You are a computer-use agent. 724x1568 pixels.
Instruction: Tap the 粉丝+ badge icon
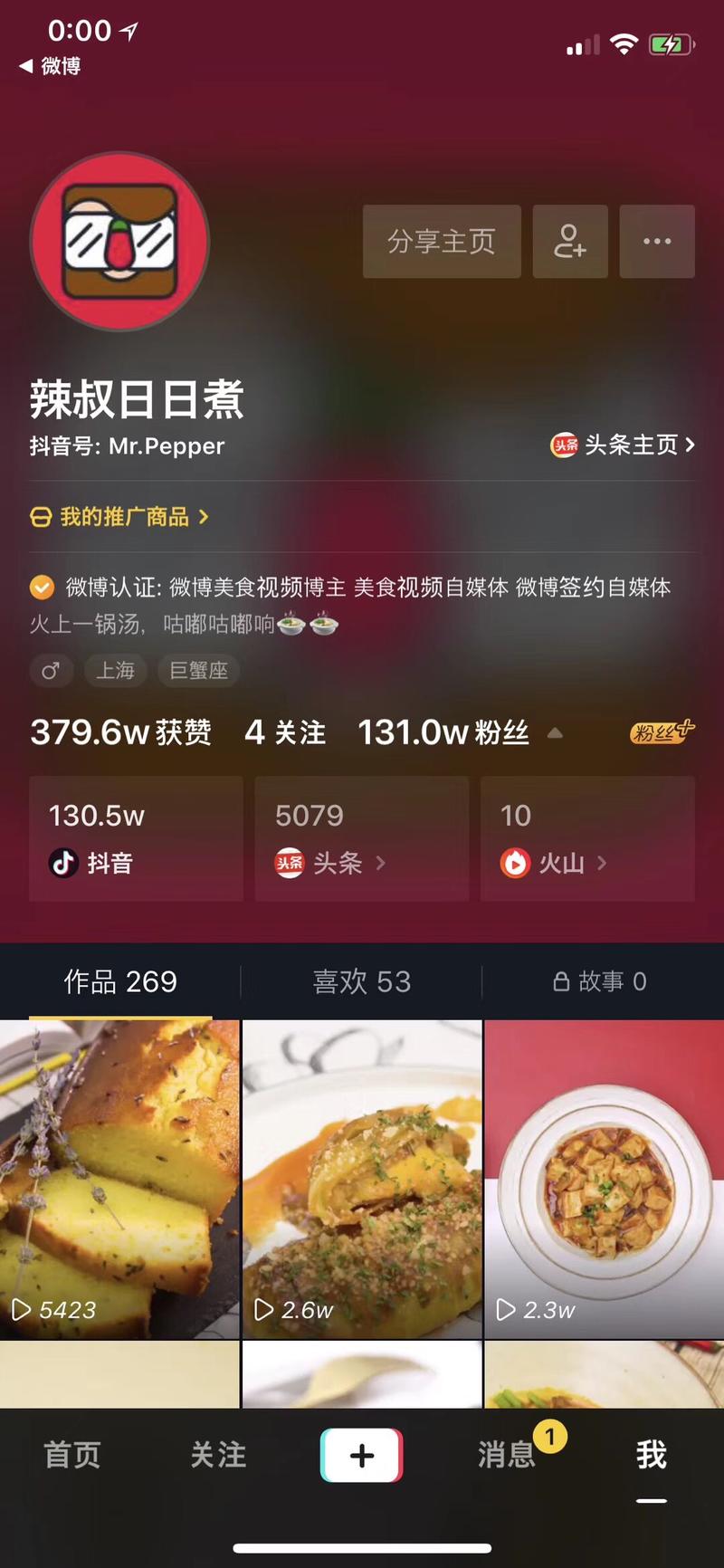click(x=662, y=731)
